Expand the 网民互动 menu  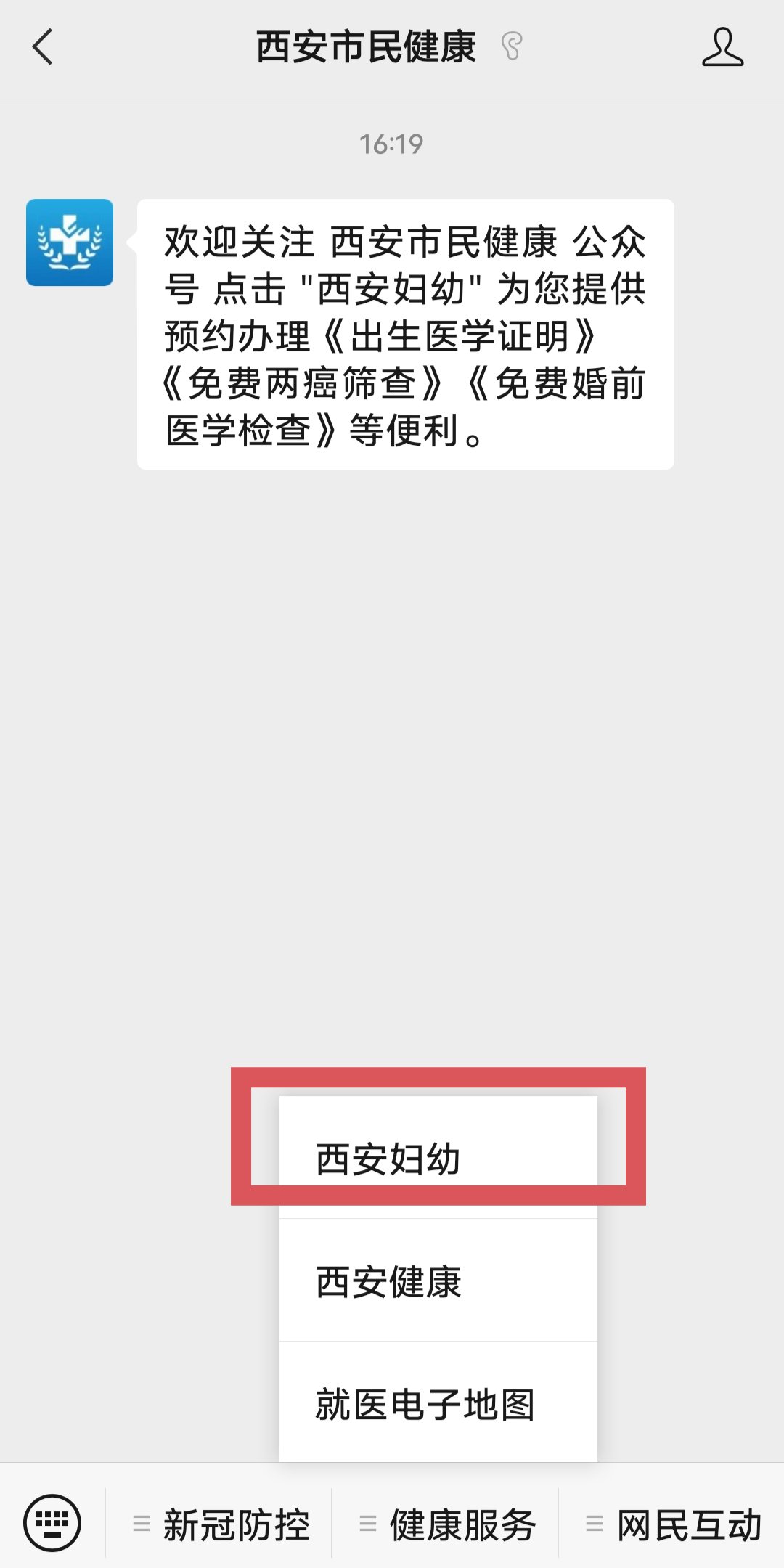673,1524
